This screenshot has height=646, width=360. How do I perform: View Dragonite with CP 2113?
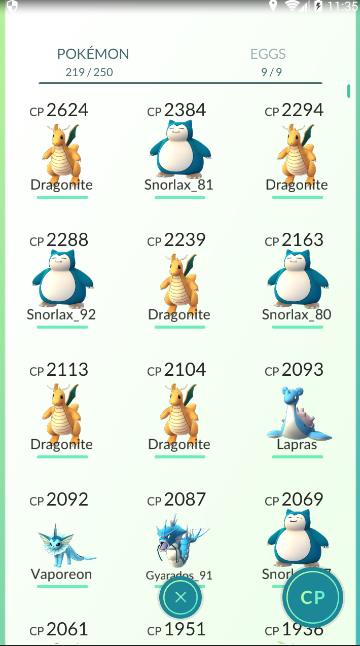[61, 410]
